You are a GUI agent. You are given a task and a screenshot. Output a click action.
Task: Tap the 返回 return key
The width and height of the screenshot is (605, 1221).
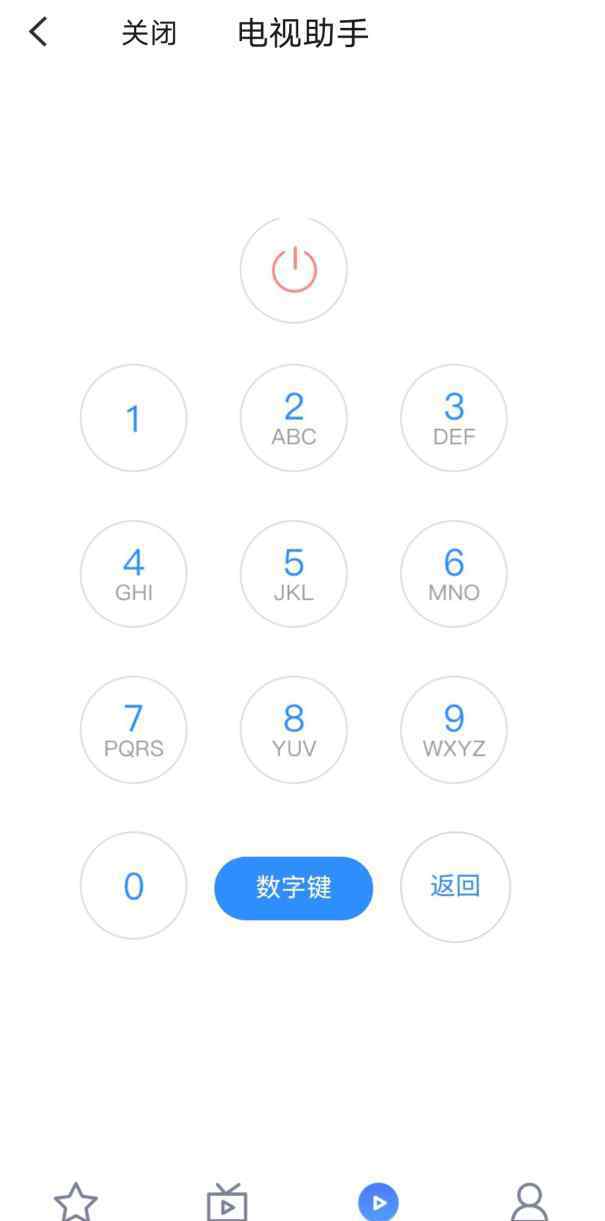point(455,887)
